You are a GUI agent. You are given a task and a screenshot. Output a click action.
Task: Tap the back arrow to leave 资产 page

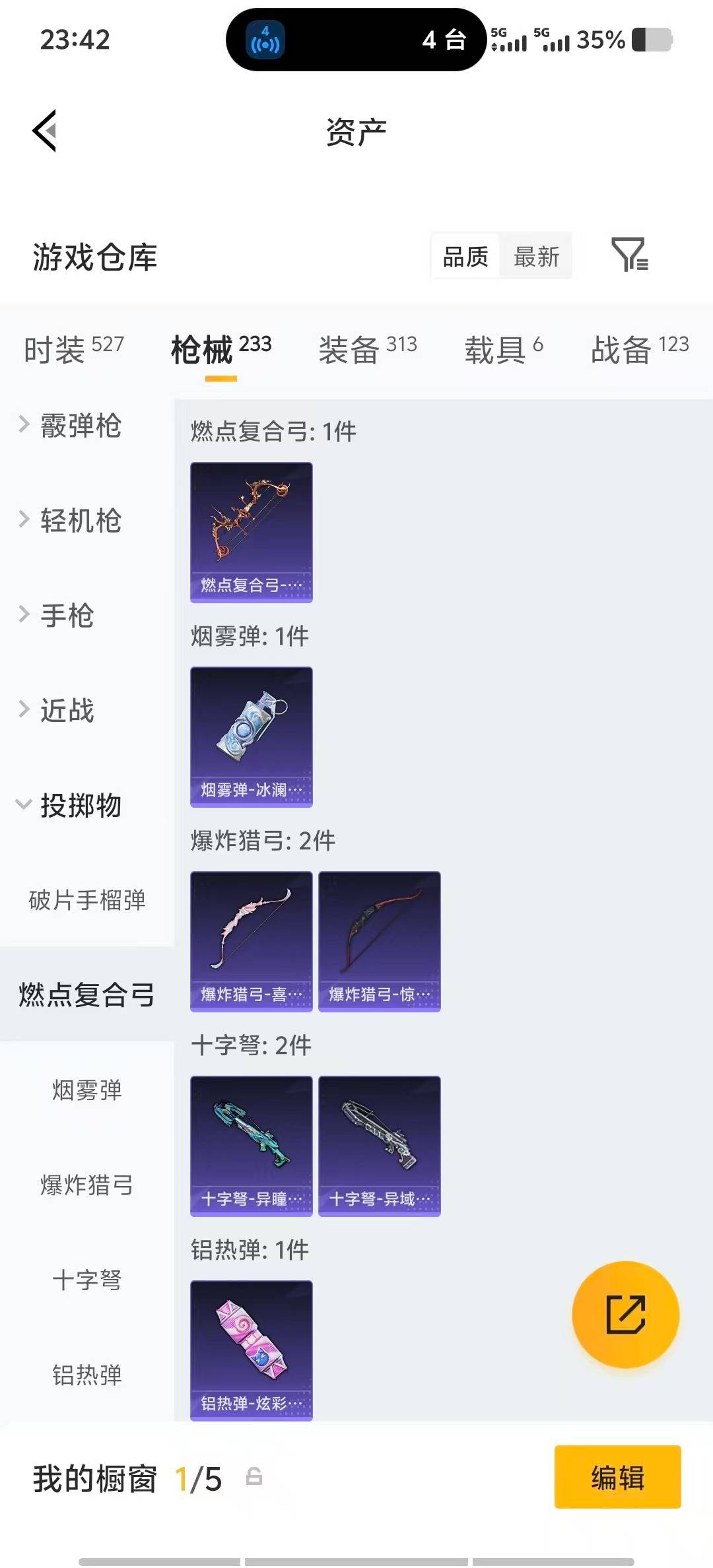[x=44, y=131]
